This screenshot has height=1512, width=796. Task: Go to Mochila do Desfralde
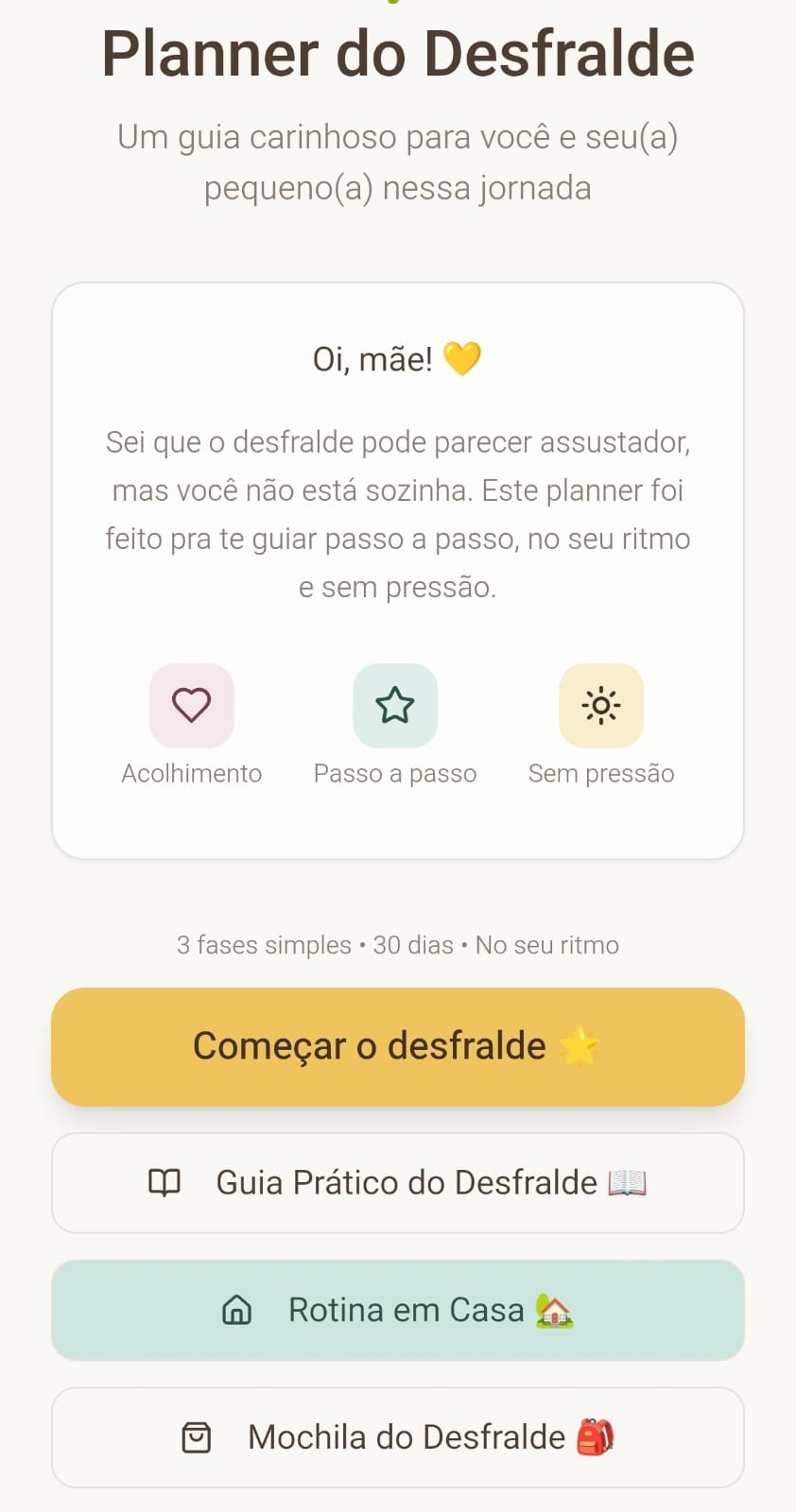point(397,1437)
